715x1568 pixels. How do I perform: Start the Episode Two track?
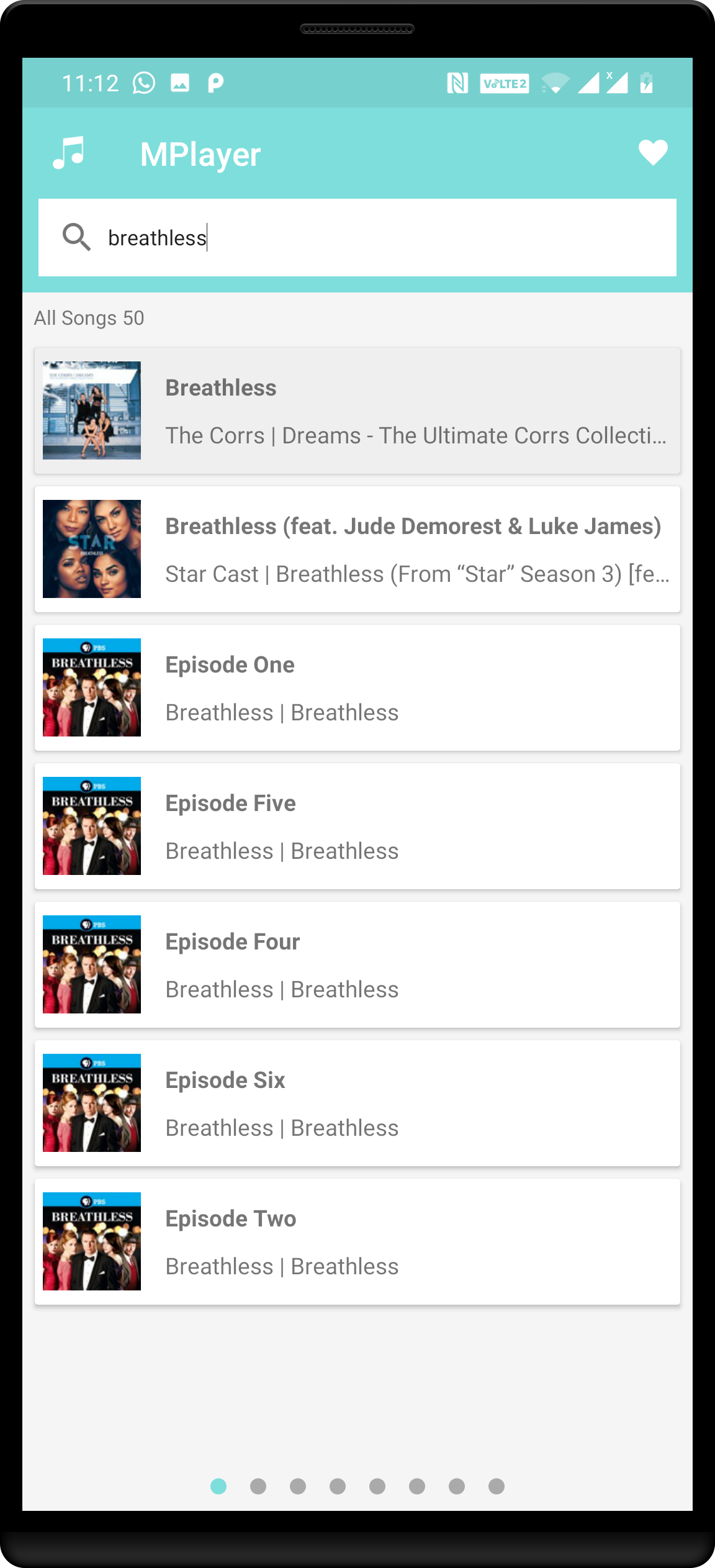pos(357,1241)
